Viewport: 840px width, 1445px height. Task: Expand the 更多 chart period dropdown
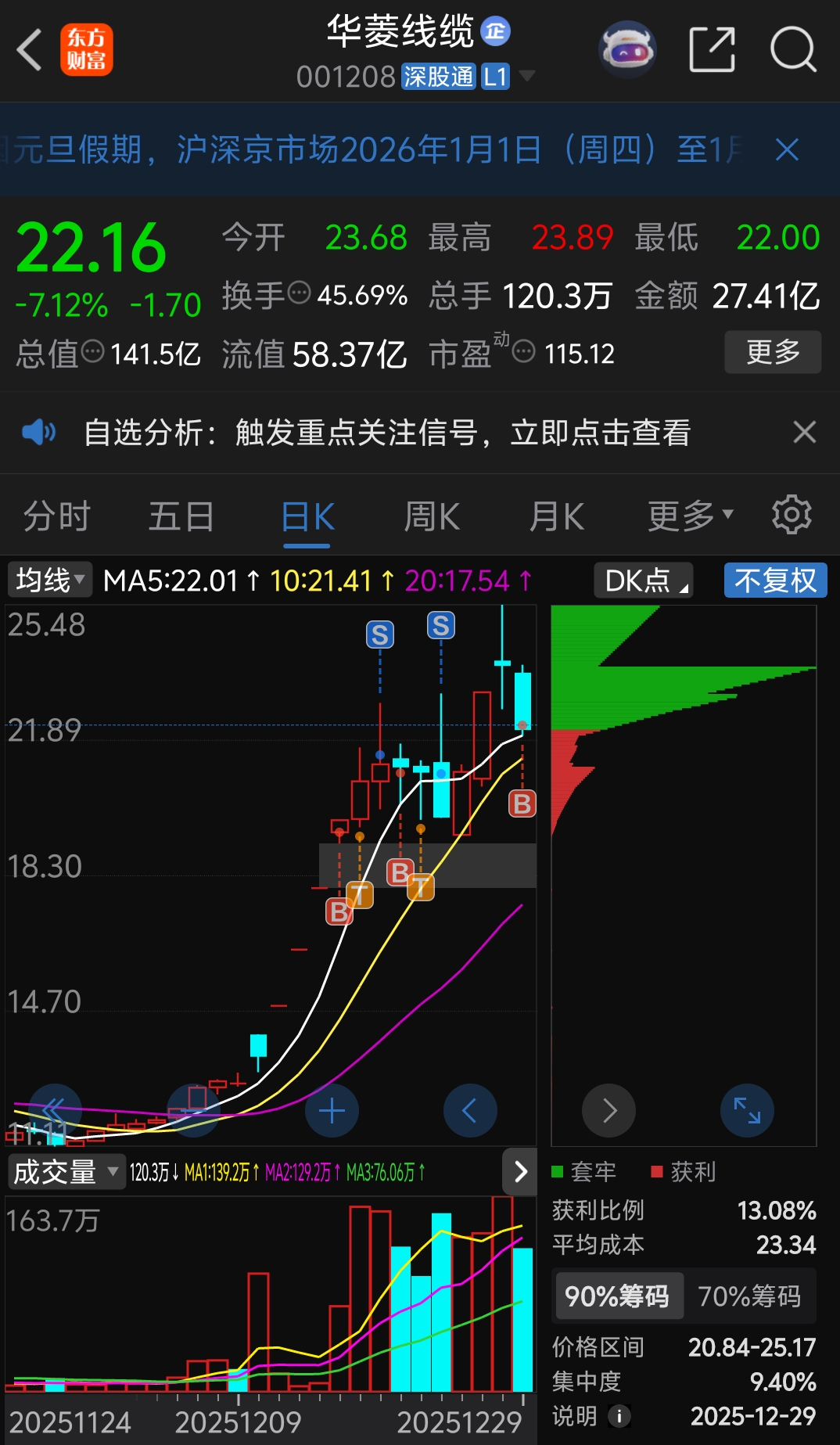(x=690, y=516)
